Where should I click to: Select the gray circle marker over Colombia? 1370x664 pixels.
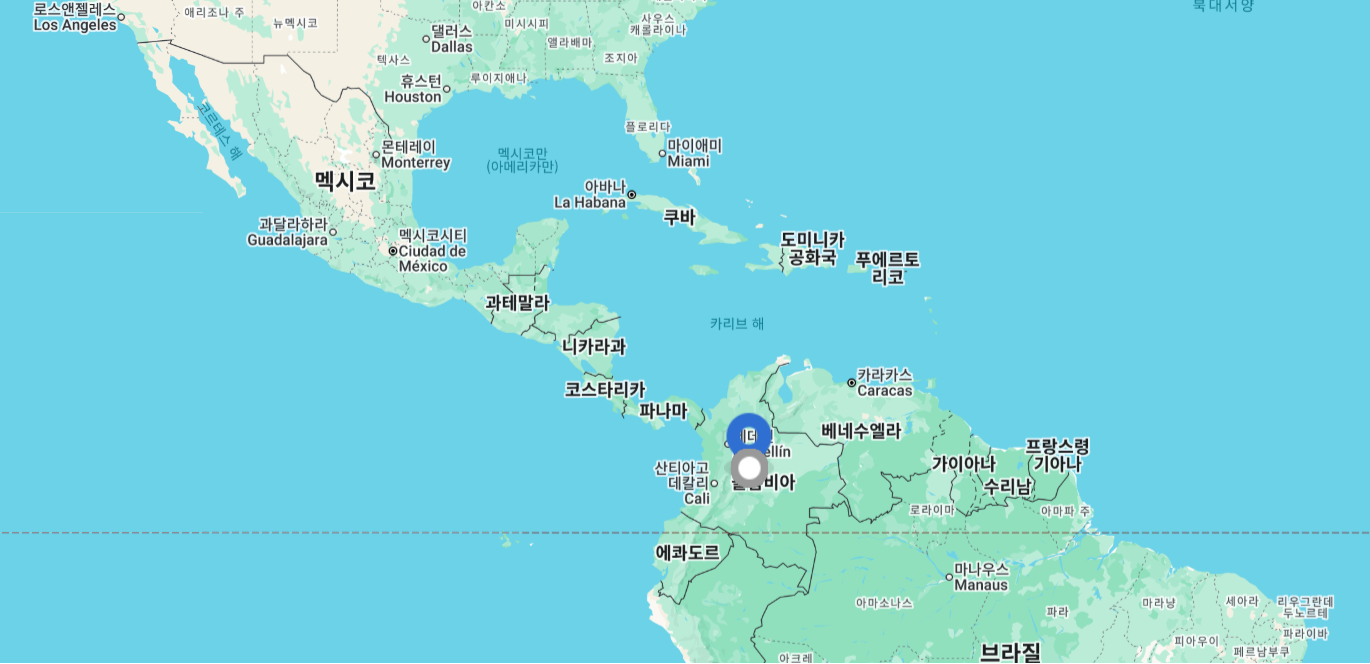point(749,468)
